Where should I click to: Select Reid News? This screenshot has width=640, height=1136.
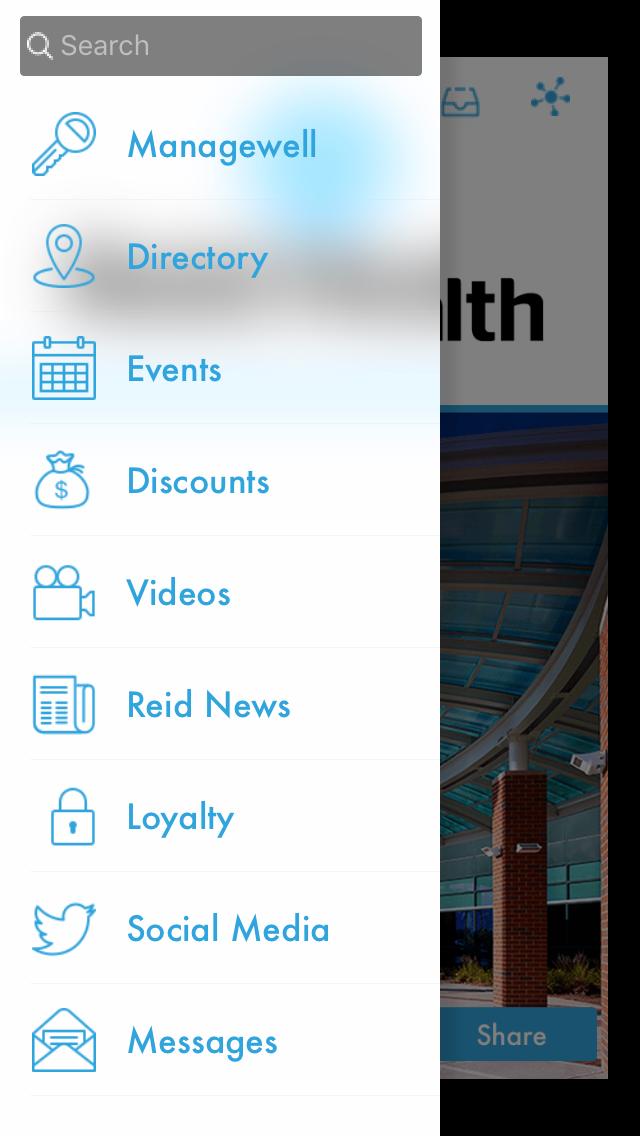[208, 706]
